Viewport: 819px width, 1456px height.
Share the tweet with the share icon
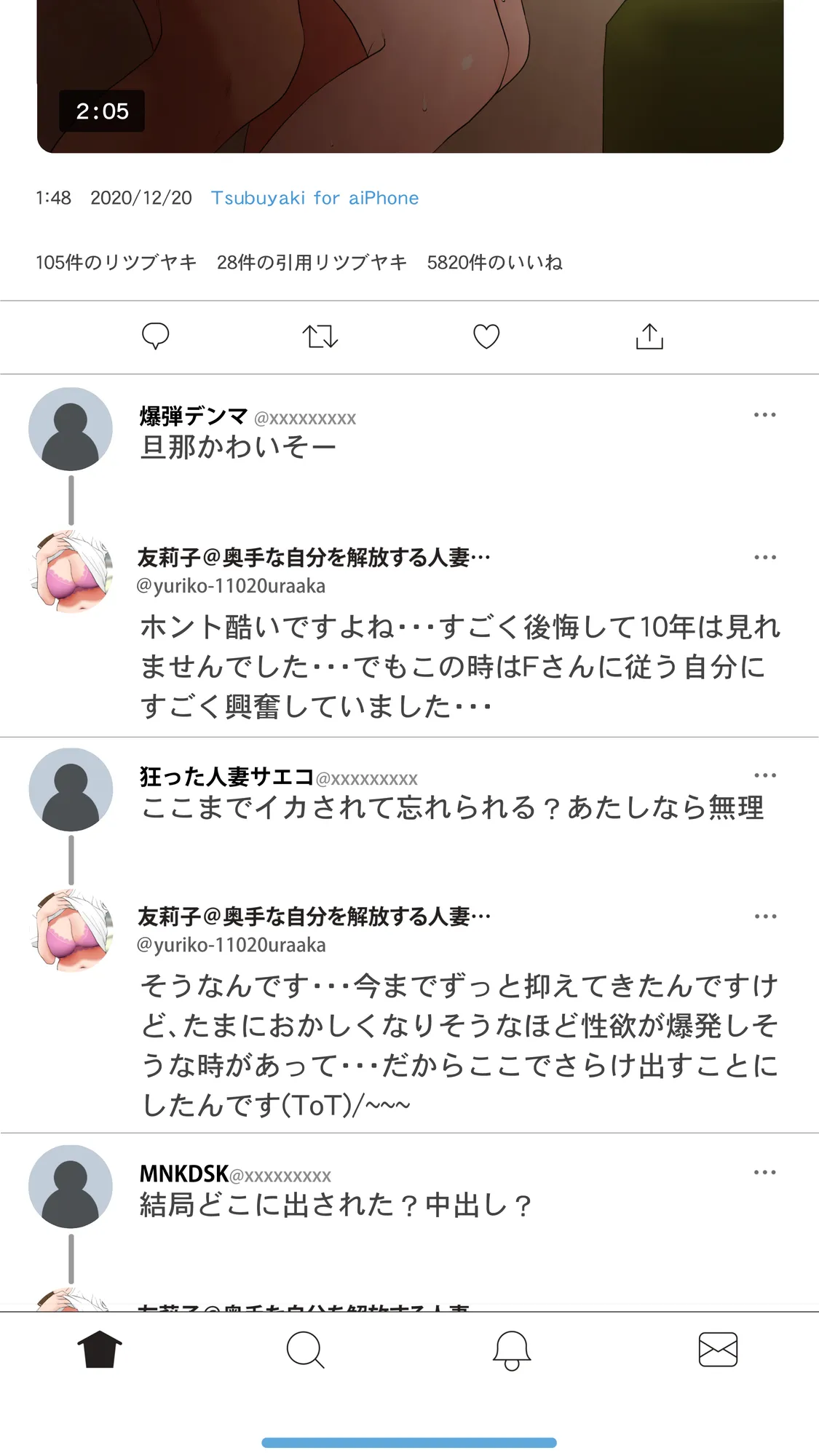(x=650, y=336)
